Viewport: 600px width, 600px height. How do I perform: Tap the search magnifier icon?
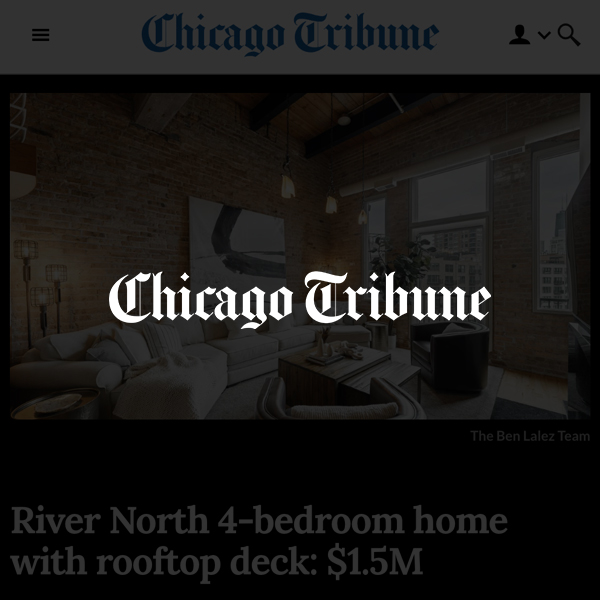568,35
